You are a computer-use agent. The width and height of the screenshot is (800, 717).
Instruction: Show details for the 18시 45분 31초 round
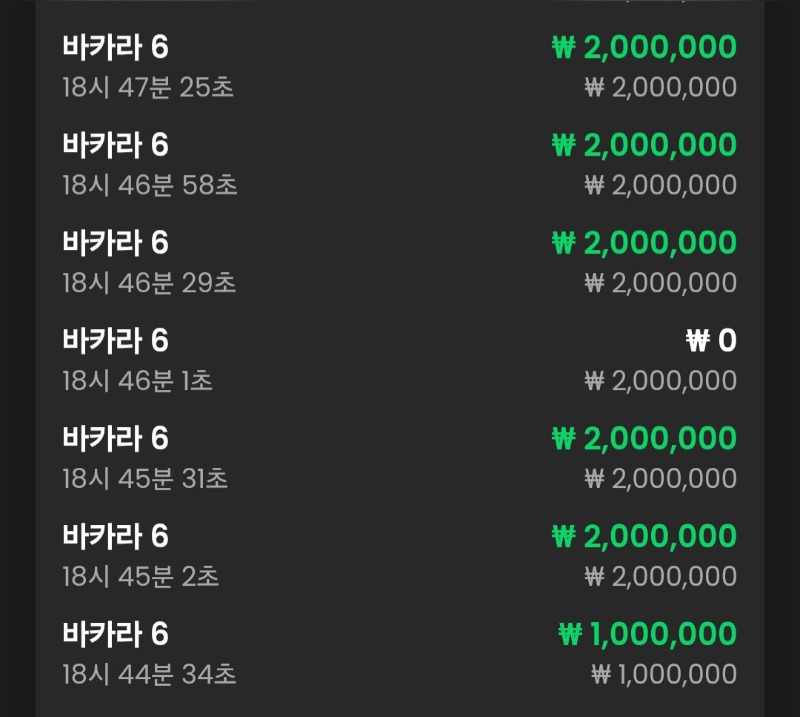pos(399,458)
